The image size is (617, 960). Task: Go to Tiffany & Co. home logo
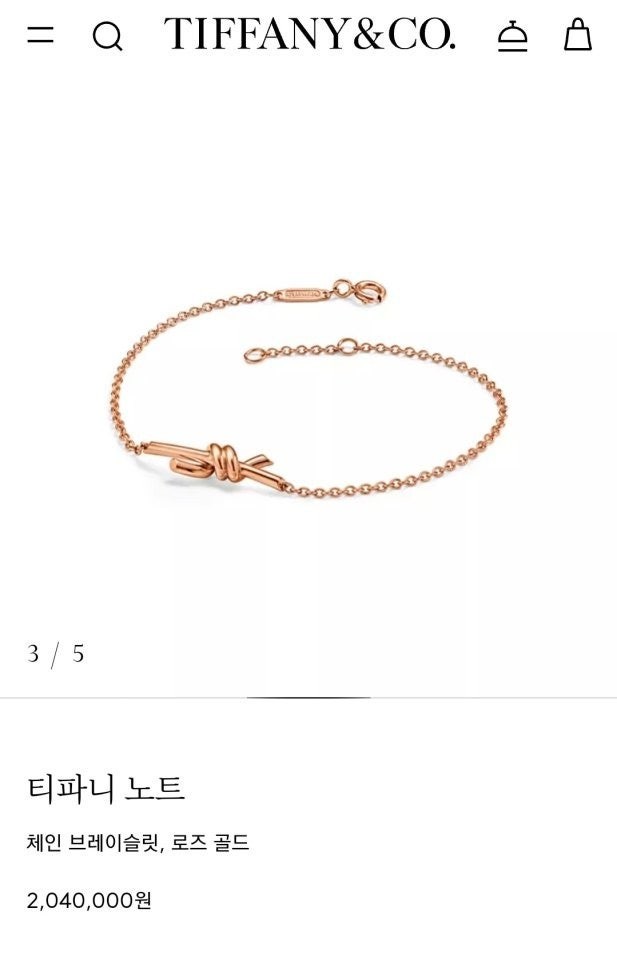[x=310, y=34]
